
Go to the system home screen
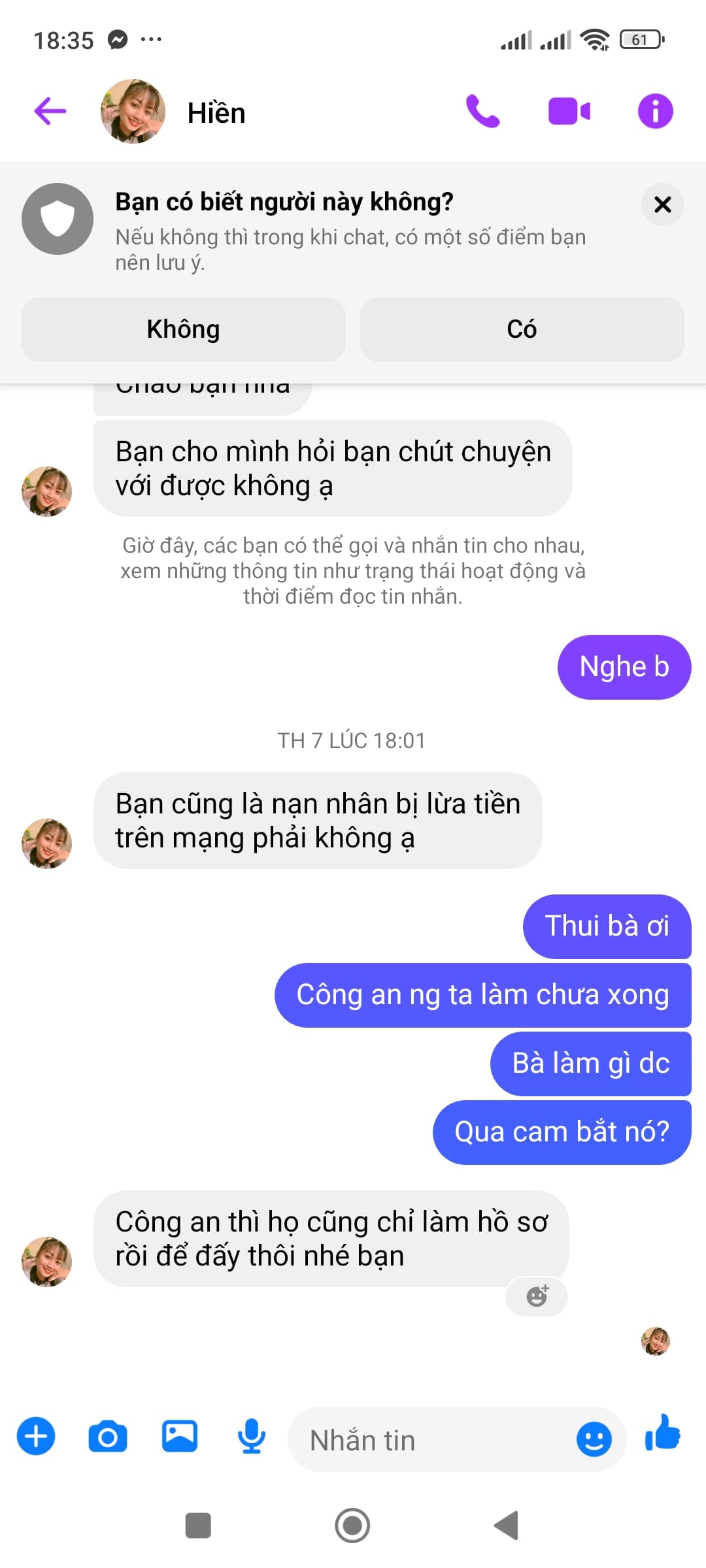coord(352,1526)
